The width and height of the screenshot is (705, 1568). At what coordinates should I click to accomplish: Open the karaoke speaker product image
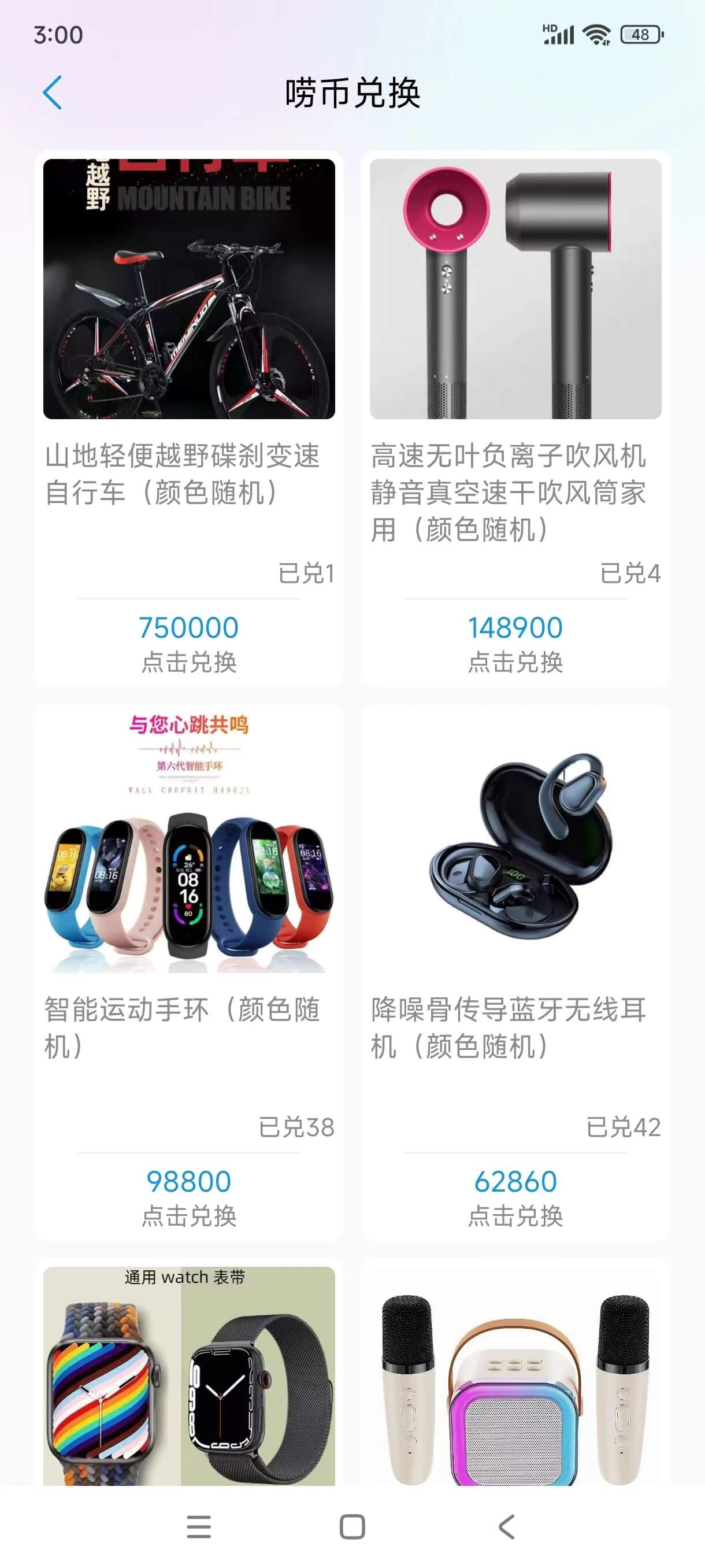click(515, 1394)
